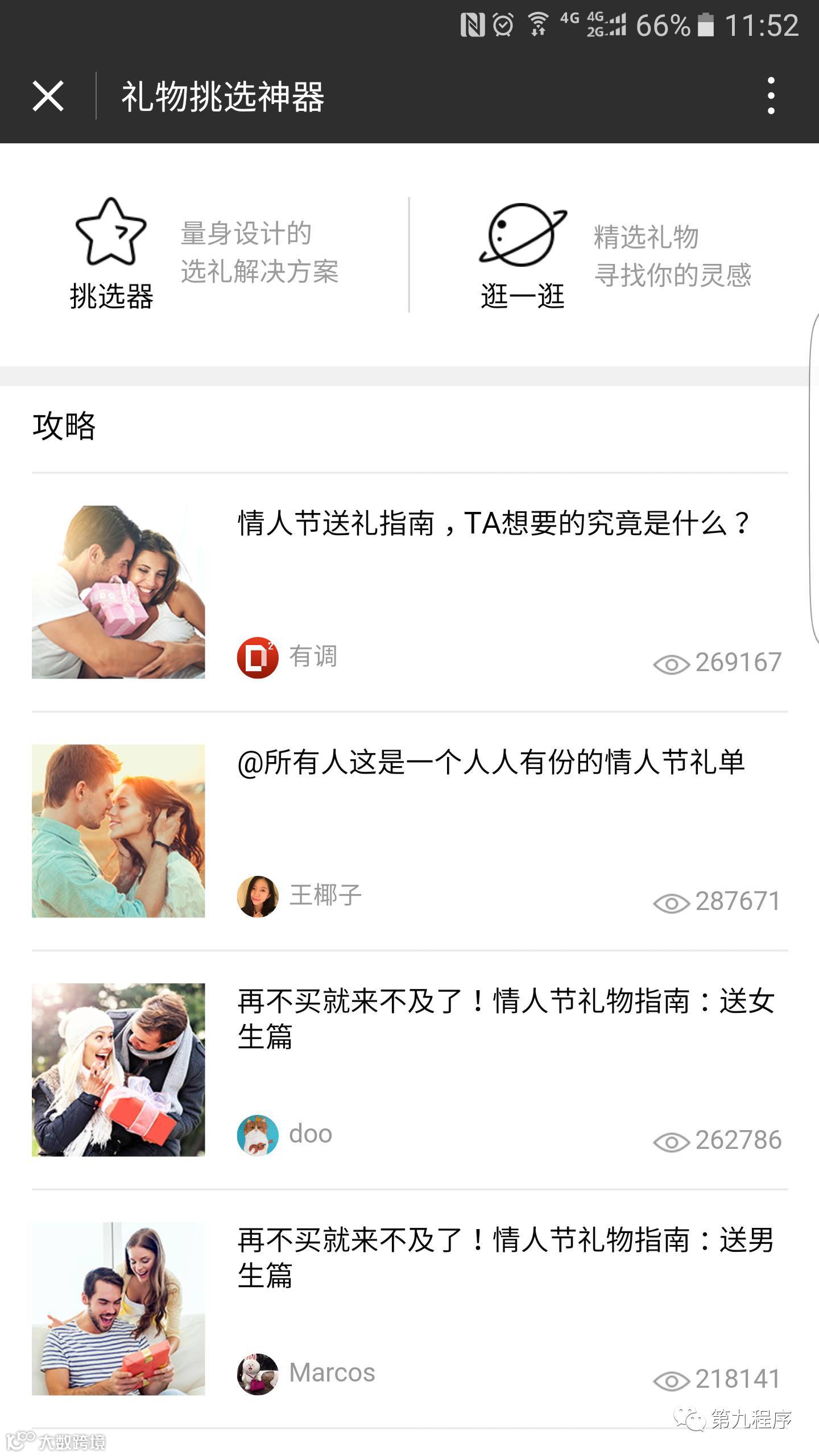The width and height of the screenshot is (819, 1456).
Task: Read @所有人这是一个人人有份的情人节礼单
Action: tap(490, 762)
